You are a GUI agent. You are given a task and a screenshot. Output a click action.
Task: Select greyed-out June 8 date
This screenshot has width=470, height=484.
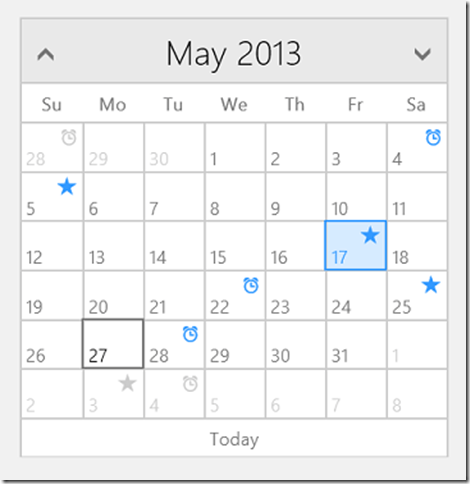point(417,394)
